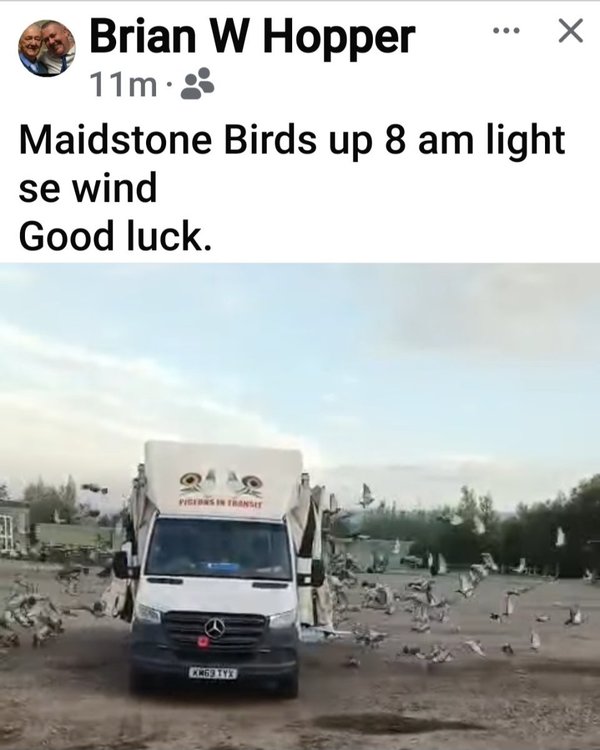Image resolution: width=600 pixels, height=750 pixels.
Task: Open the pigeon van video
Action: pyautogui.click(x=300, y=505)
